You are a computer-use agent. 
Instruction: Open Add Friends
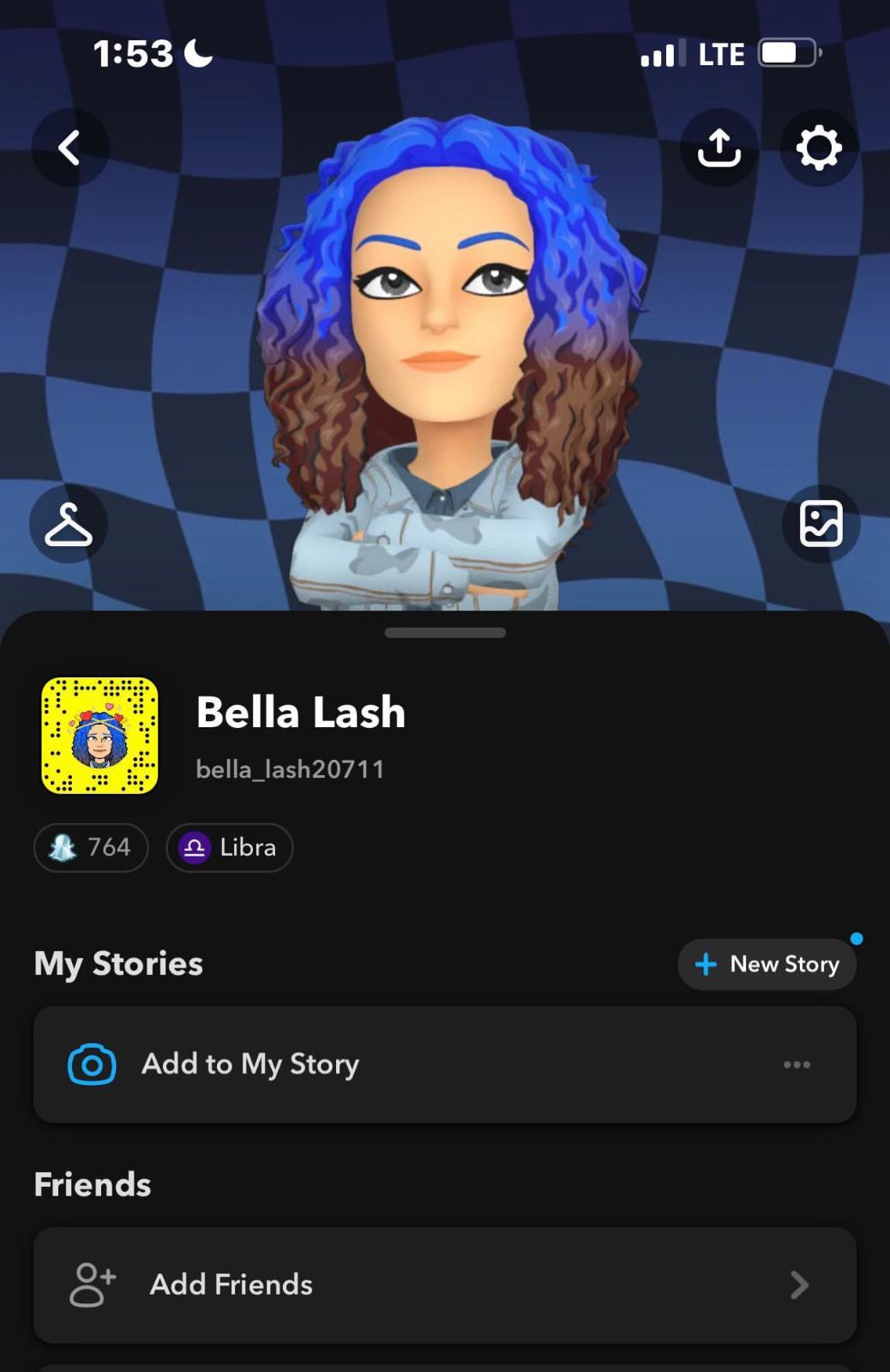coord(445,1285)
